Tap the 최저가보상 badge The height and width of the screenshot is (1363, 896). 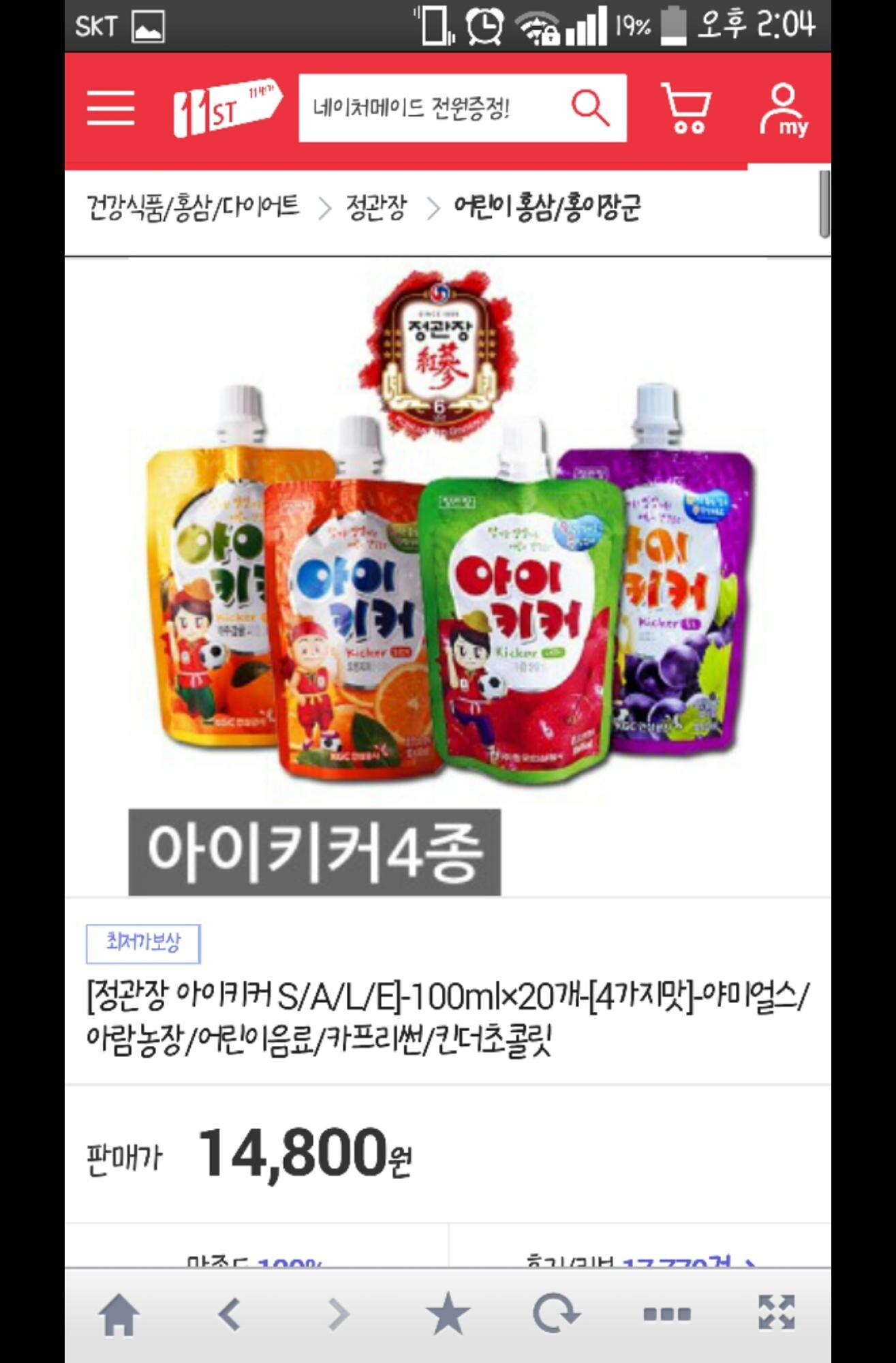(x=143, y=943)
